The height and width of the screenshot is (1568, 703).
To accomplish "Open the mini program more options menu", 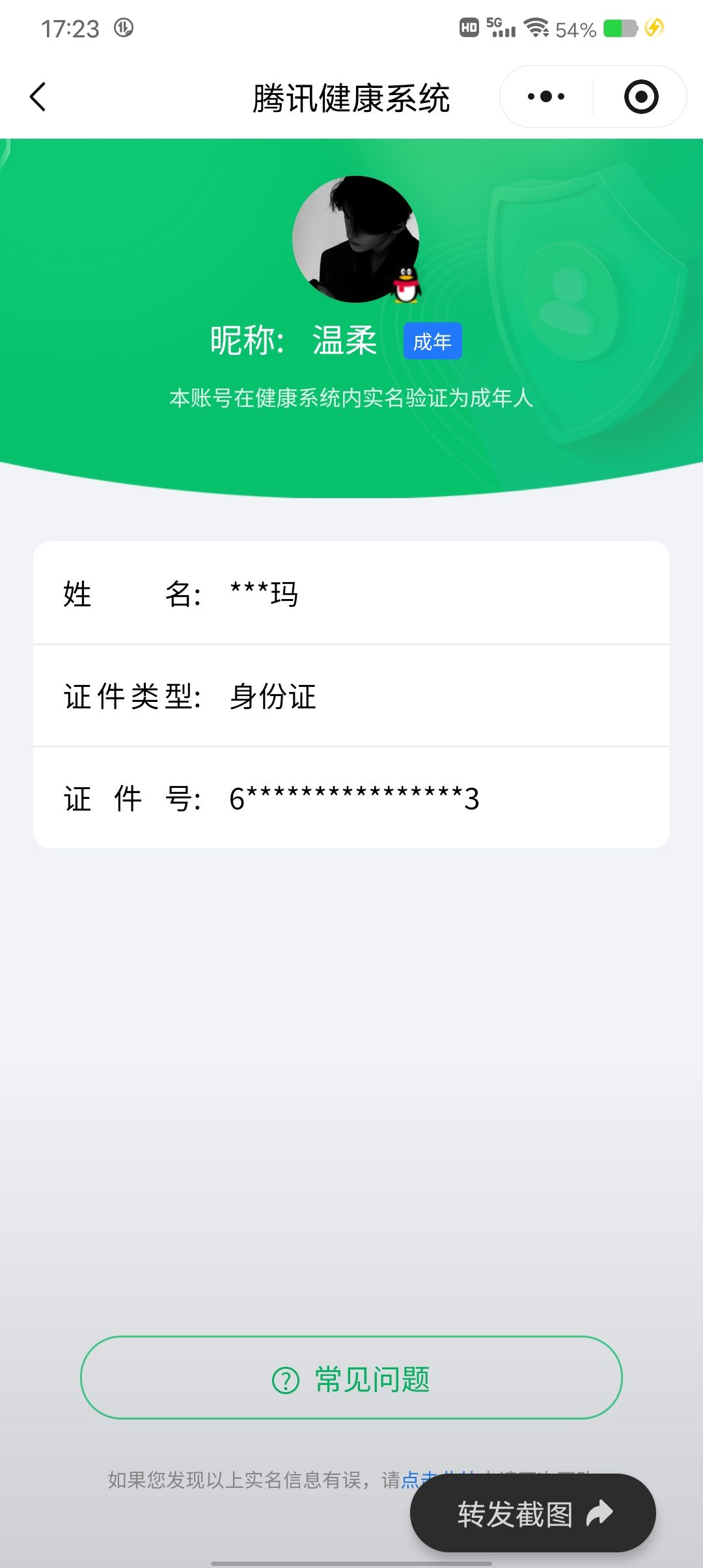I will click(x=547, y=96).
